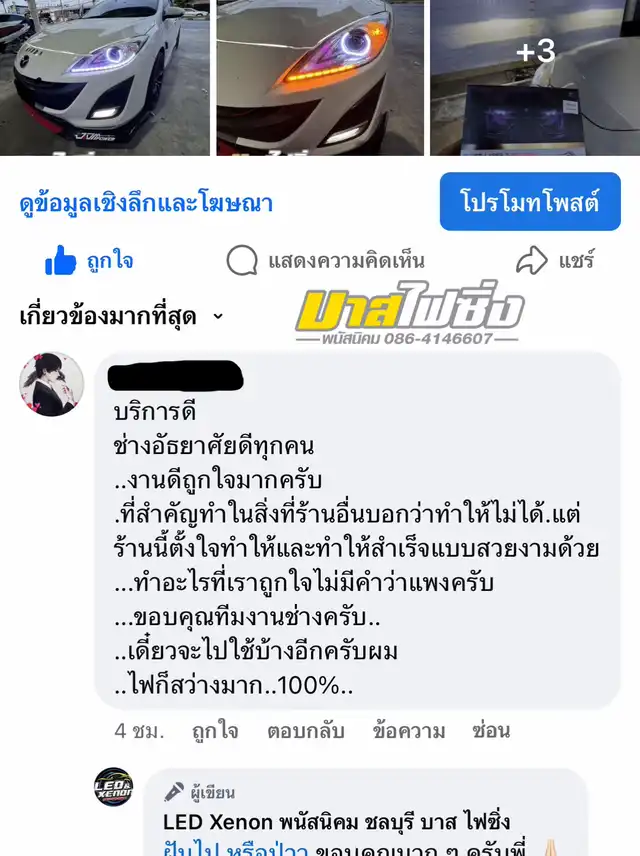
Task: Share the post via แชร์
Action: click(556, 262)
